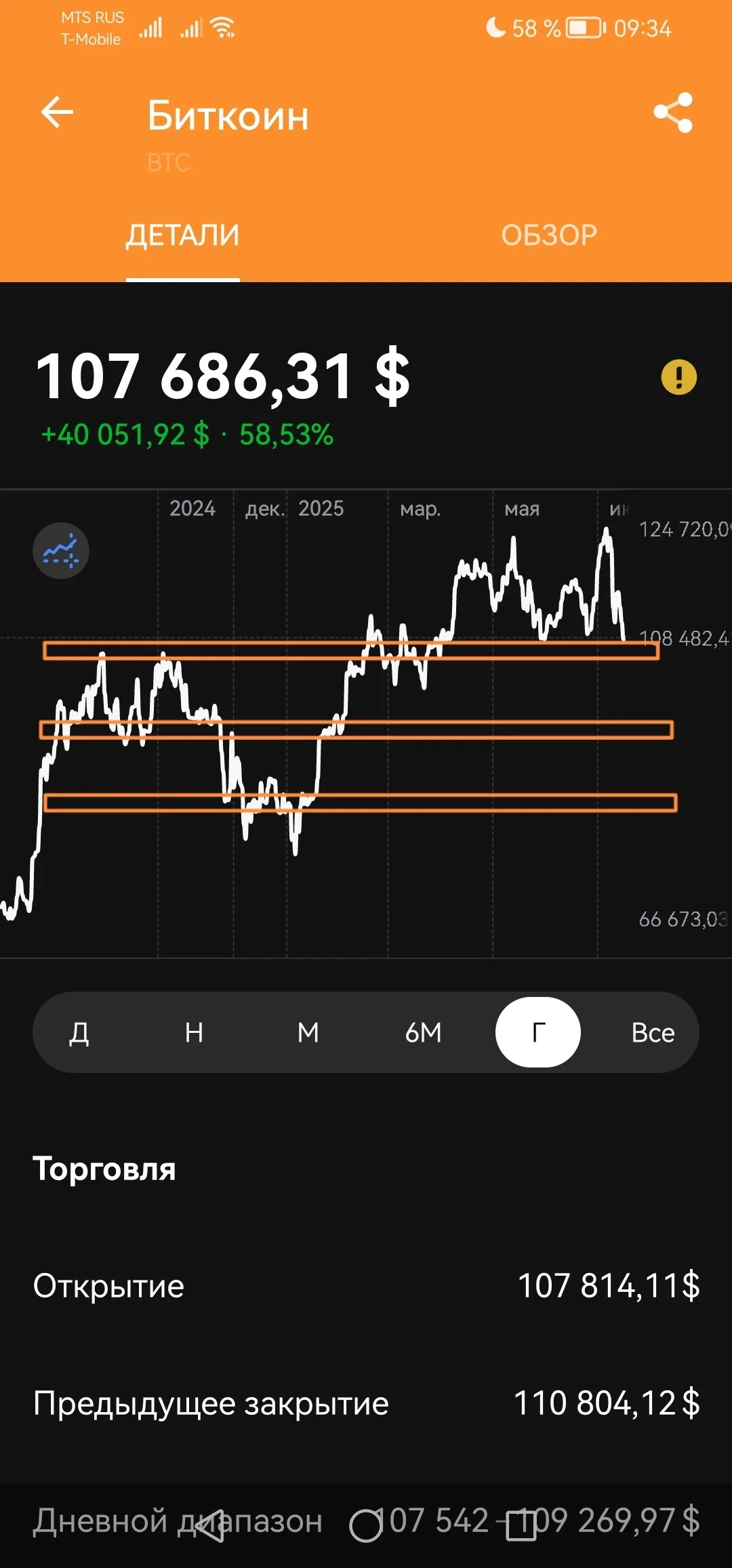Select the Д day range
This screenshot has width=732, height=1568.
[x=79, y=1033]
